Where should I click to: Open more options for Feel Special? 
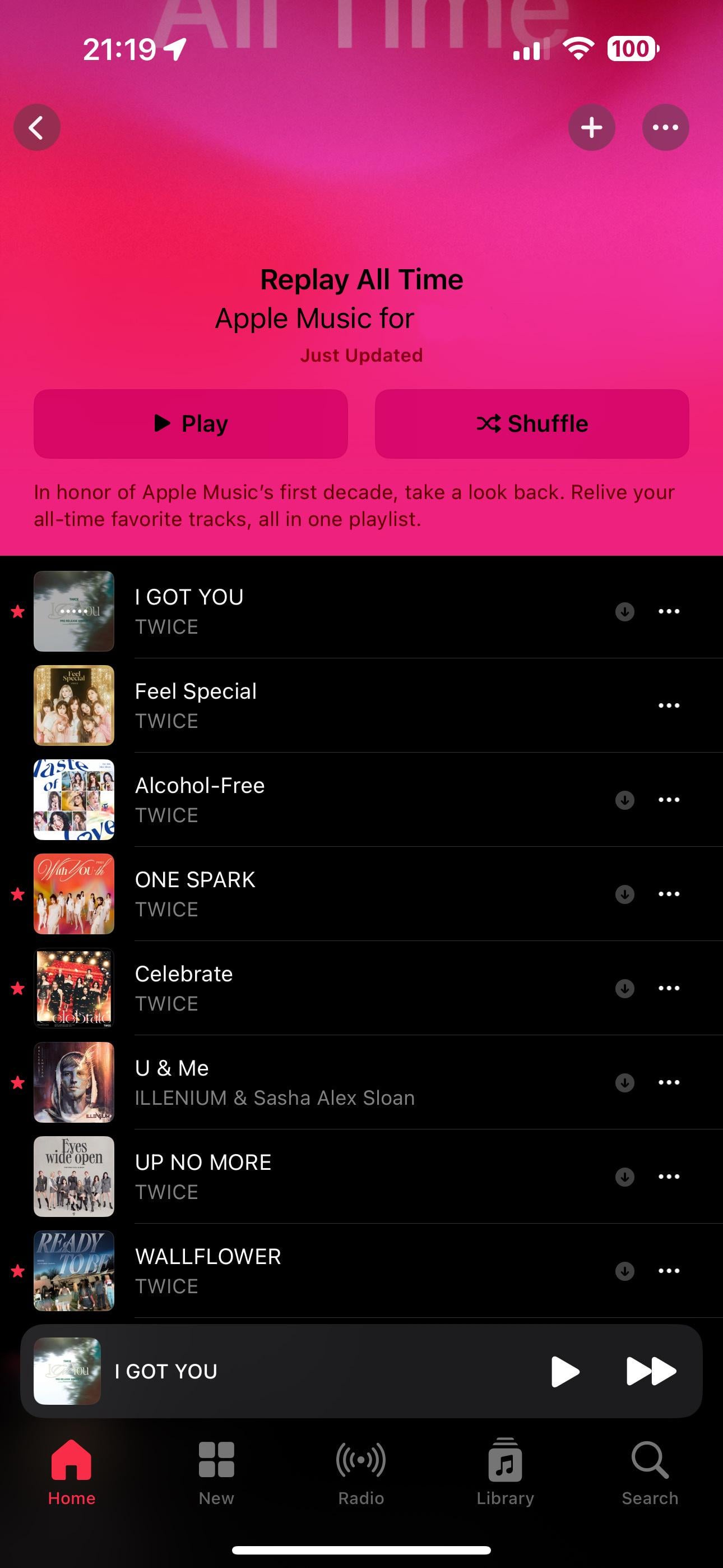pos(669,705)
